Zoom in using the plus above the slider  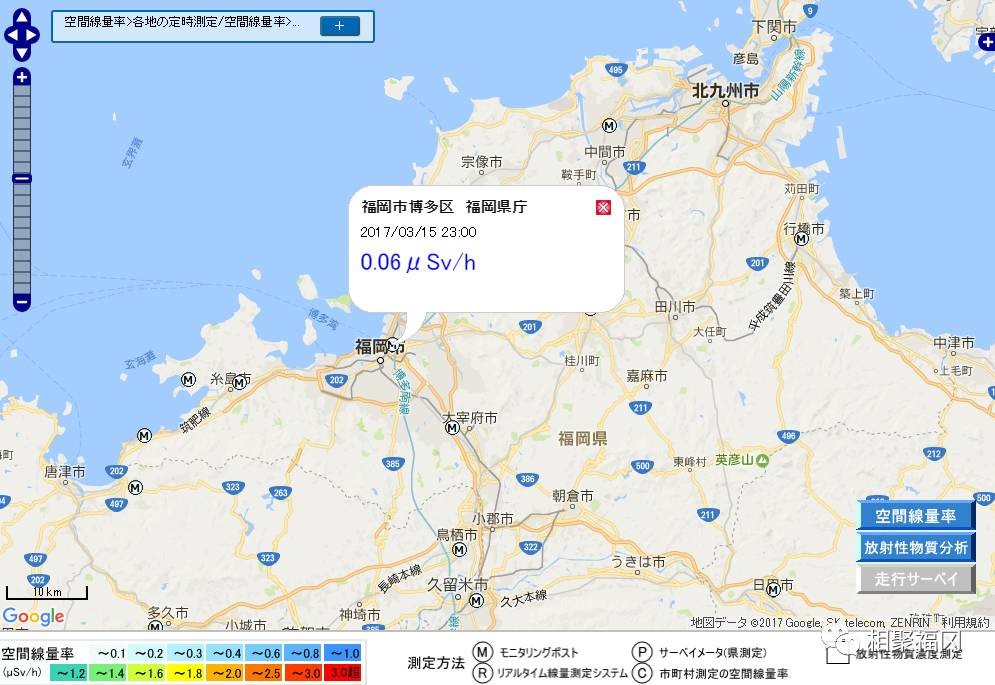point(22,77)
